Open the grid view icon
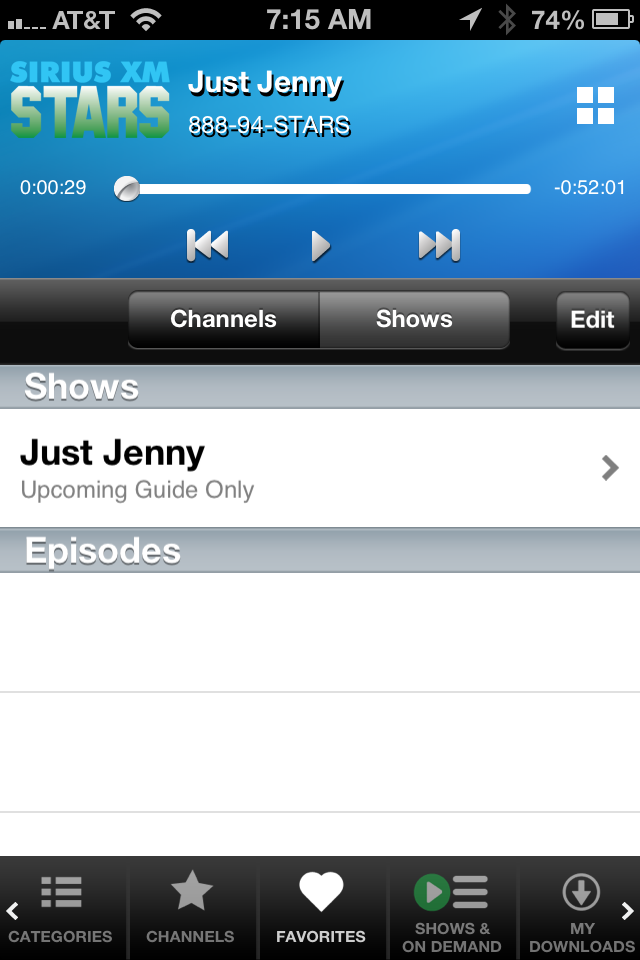Screen dimensions: 640x960 click(595, 105)
